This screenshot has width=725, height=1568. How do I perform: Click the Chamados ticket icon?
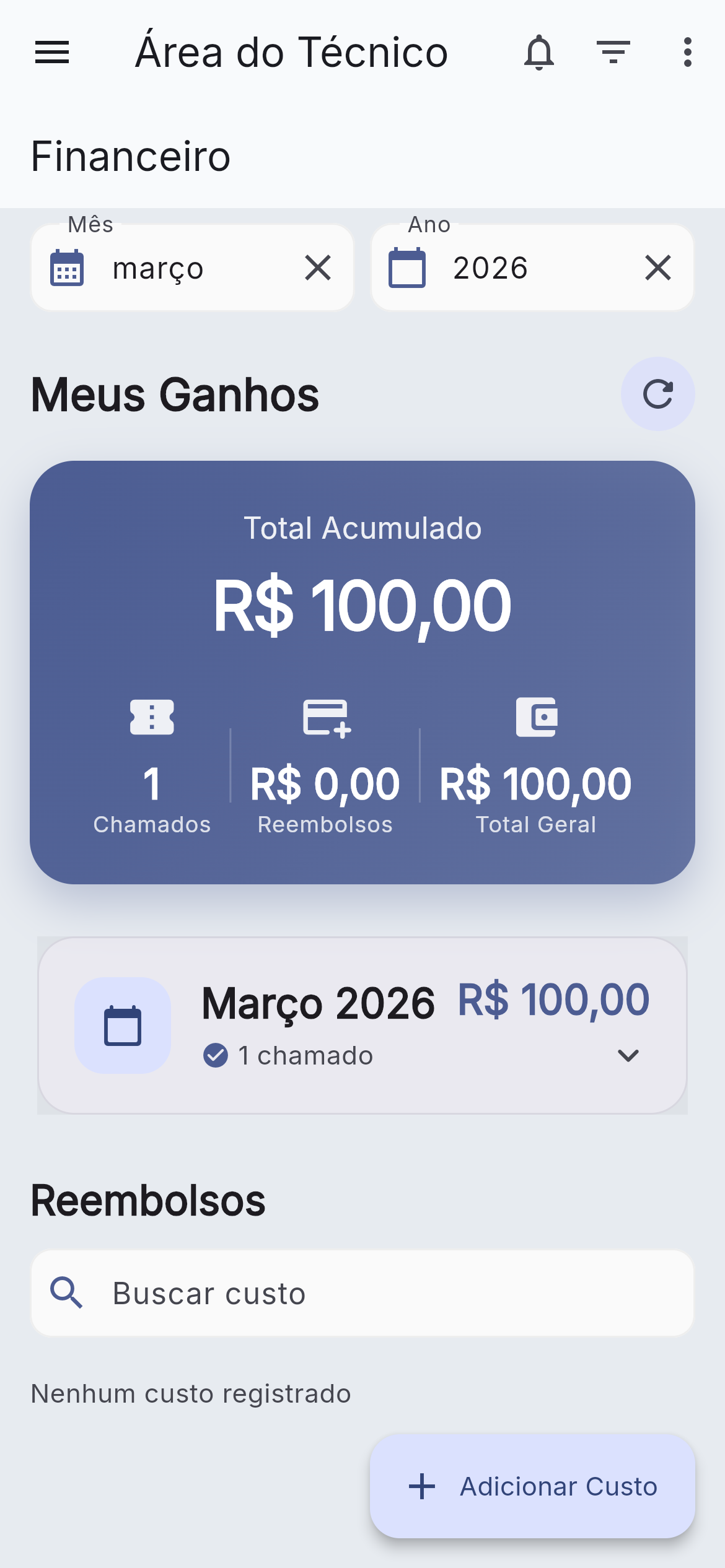coord(152,717)
